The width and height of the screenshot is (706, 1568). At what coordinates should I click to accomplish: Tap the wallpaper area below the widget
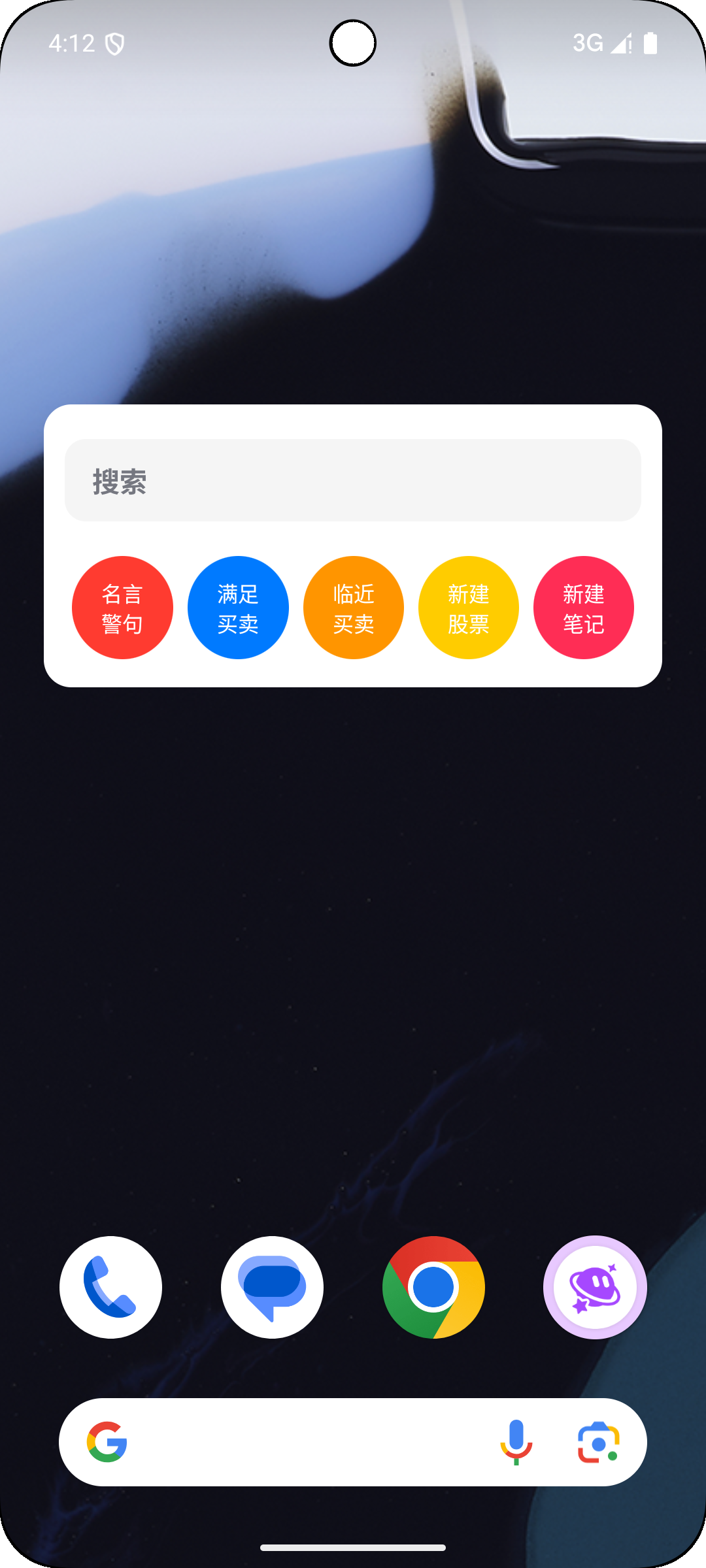353,915
